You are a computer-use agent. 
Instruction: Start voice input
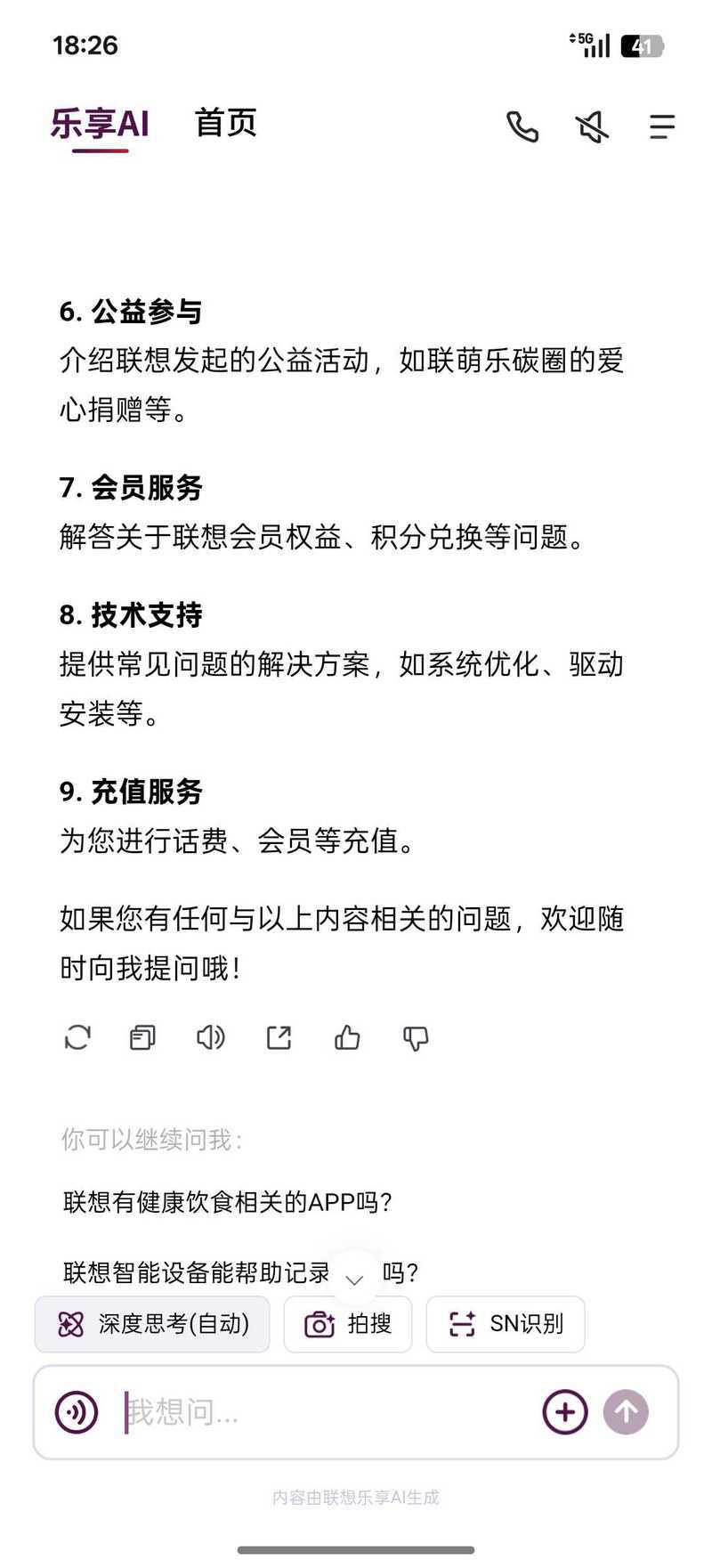pyautogui.click(x=77, y=1411)
